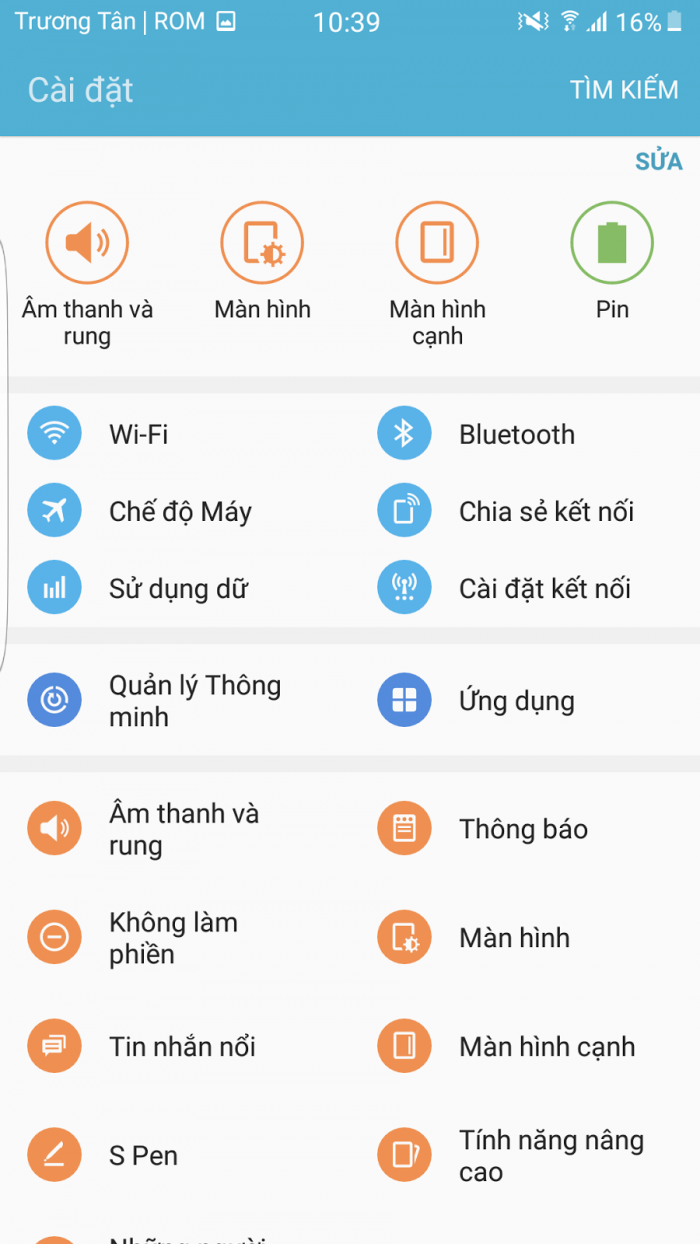700x1244 pixels.
Task: Tap TÌM KIẾM to search settings
Action: (623, 90)
